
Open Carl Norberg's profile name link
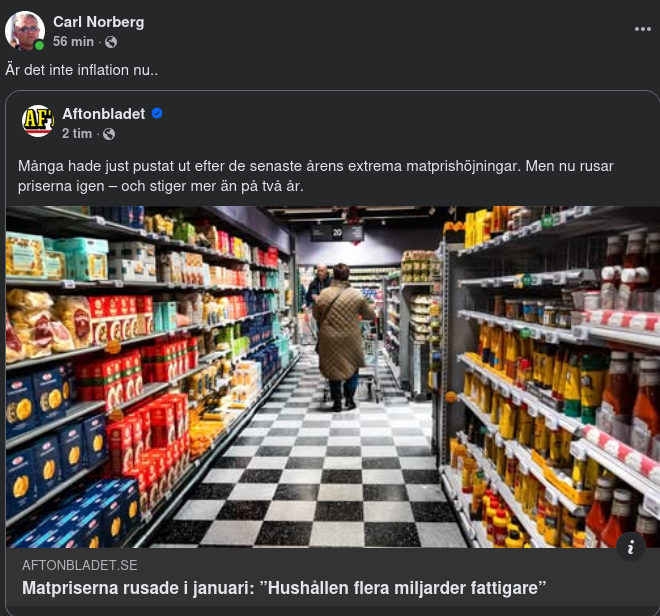click(x=98, y=22)
